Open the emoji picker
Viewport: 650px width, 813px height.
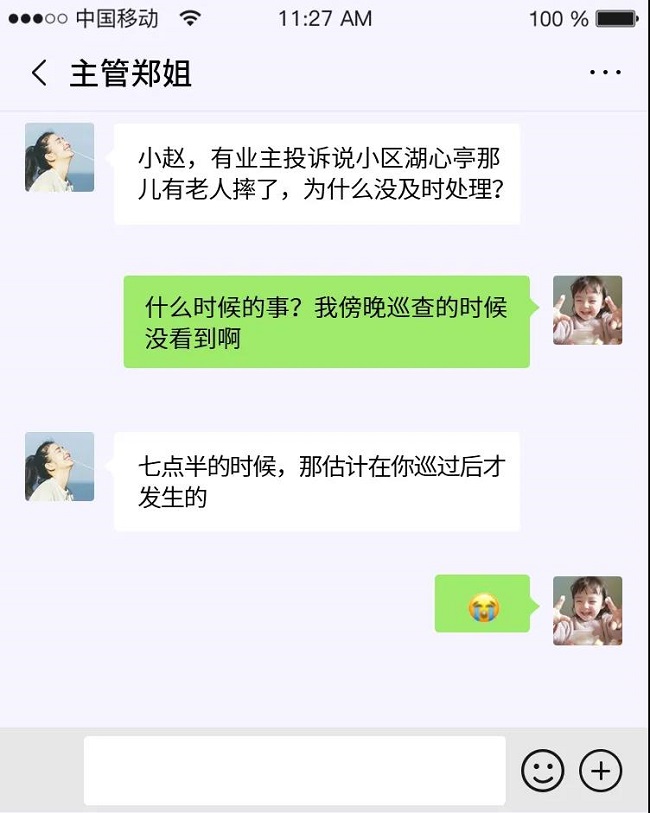pyautogui.click(x=543, y=771)
